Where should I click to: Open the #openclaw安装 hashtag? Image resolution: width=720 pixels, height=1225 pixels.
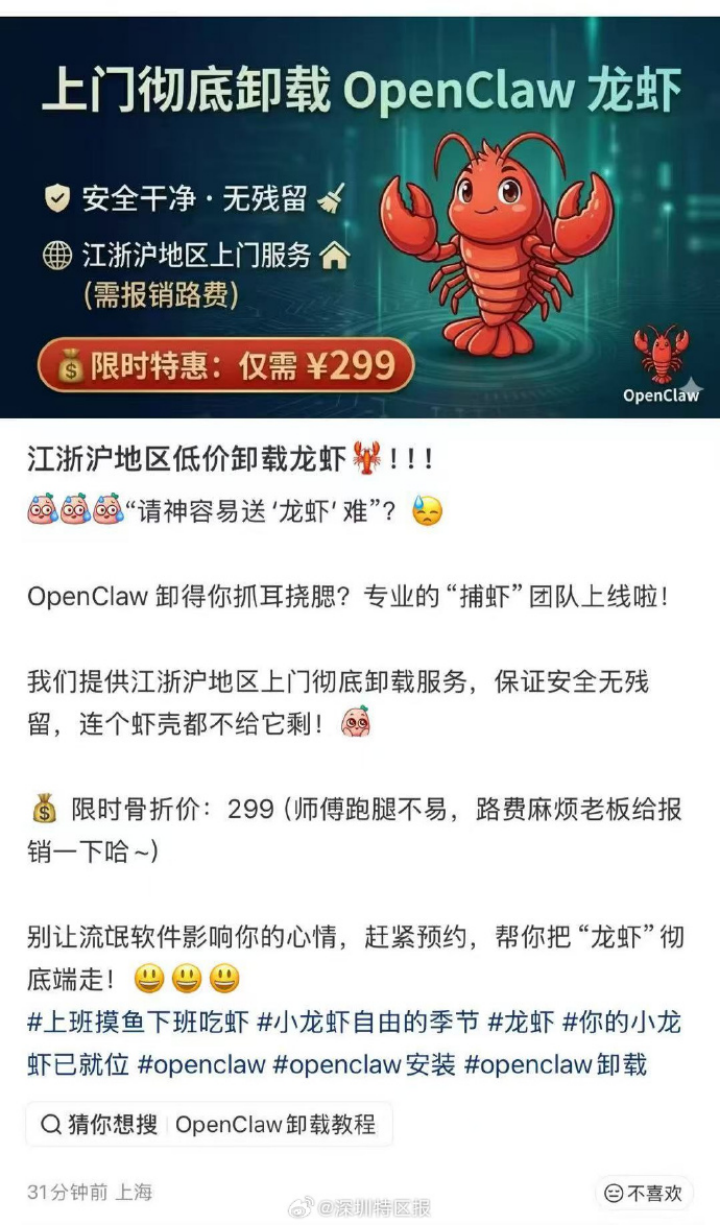pos(364,1064)
